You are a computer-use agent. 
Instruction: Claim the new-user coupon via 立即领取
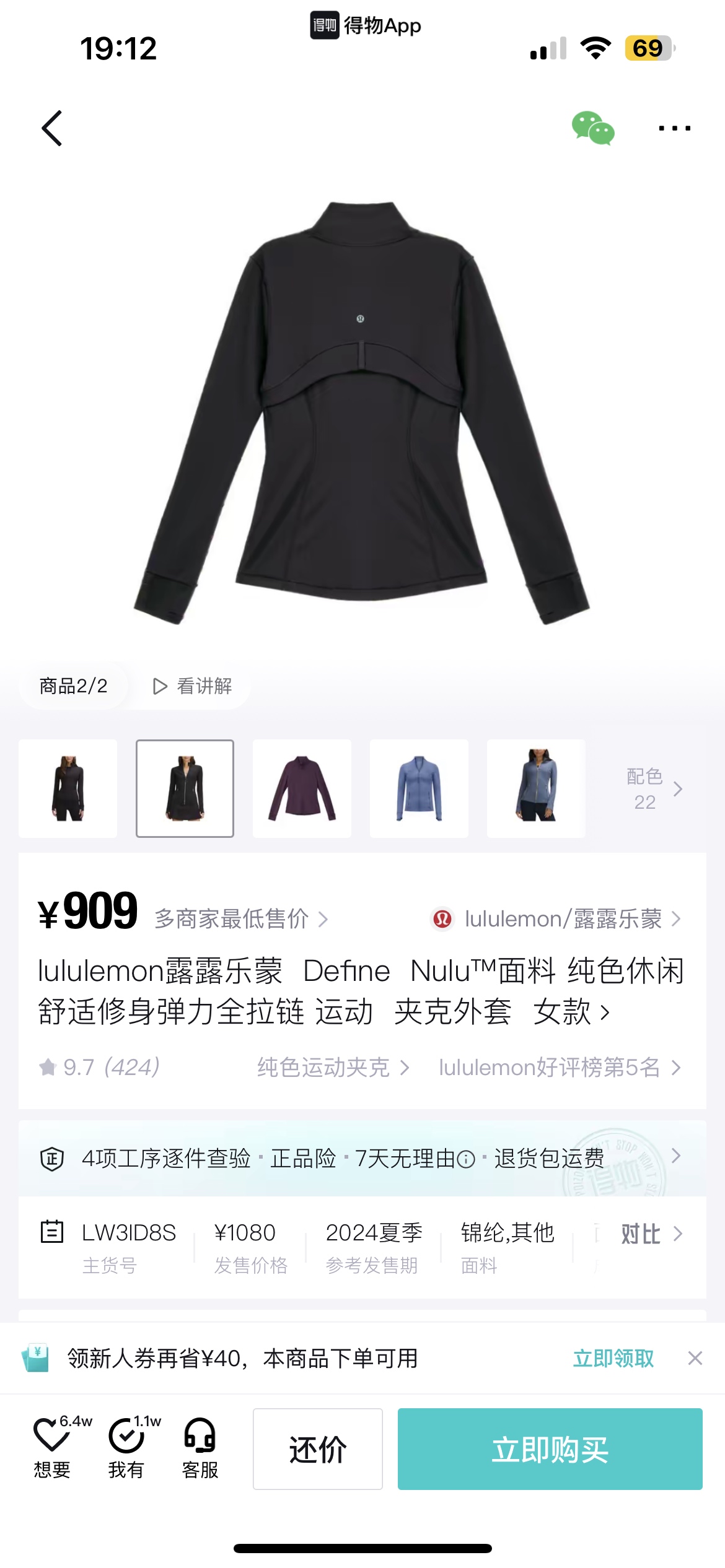point(613,1358)
